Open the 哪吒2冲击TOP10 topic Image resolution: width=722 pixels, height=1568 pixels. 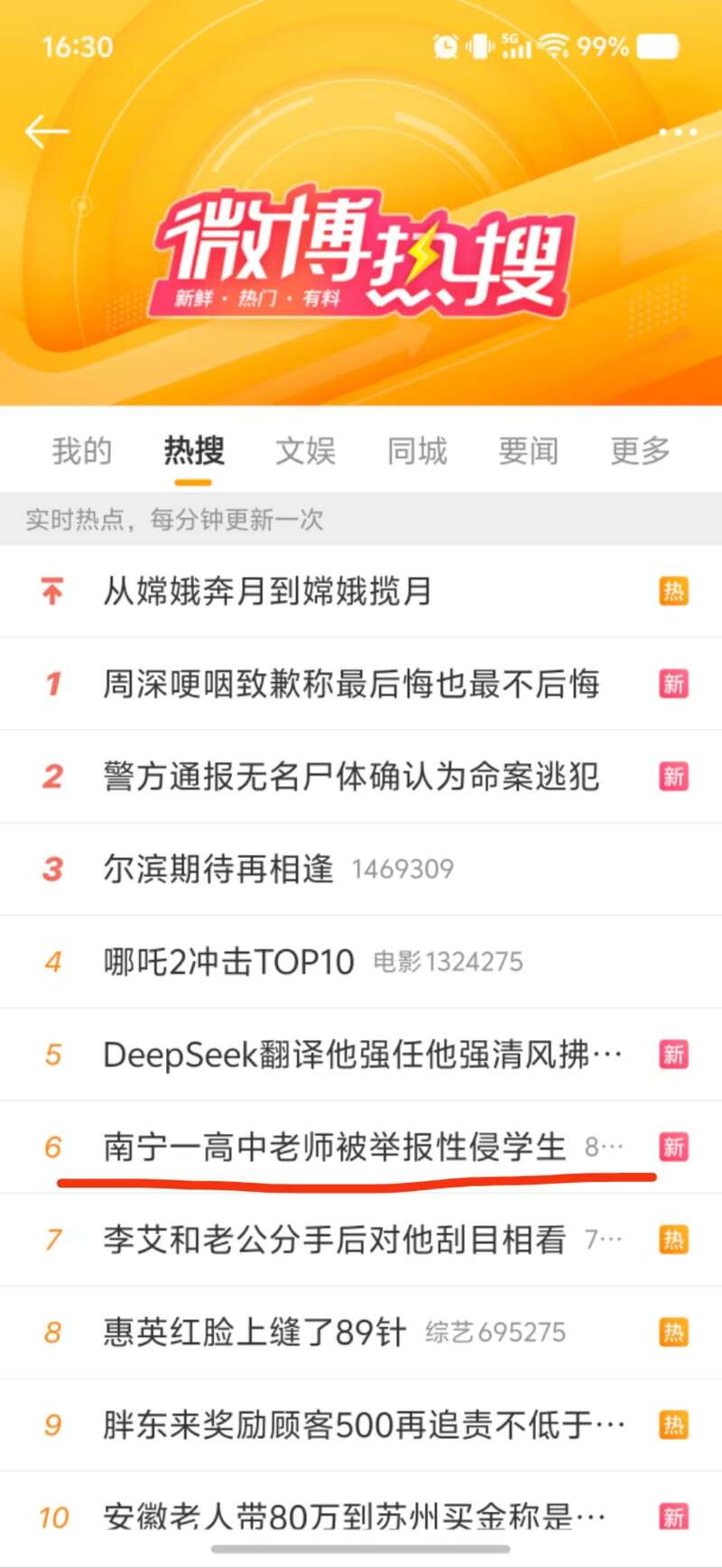[228, 962]
